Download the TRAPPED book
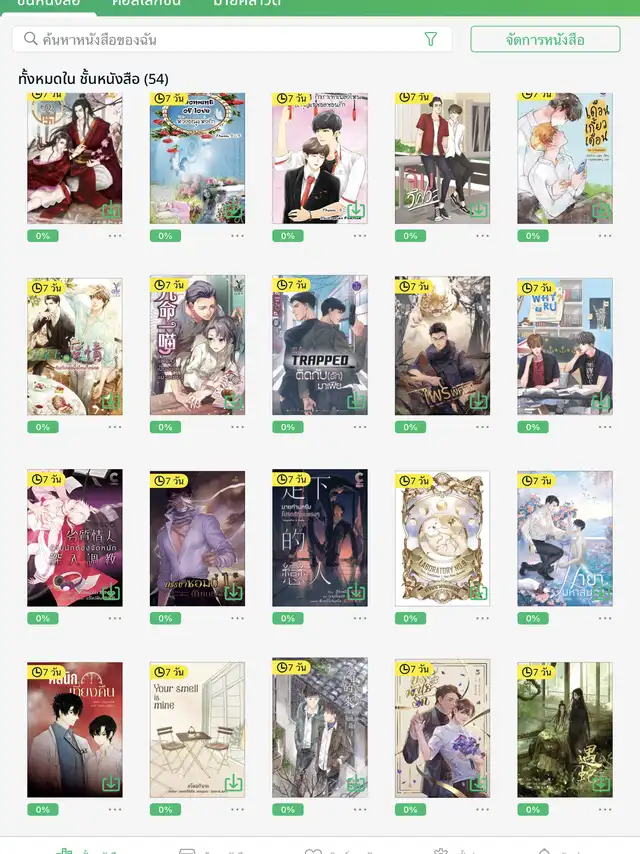Image resolution: width=640 pixels, height=854 pixels. coord(355,401)
